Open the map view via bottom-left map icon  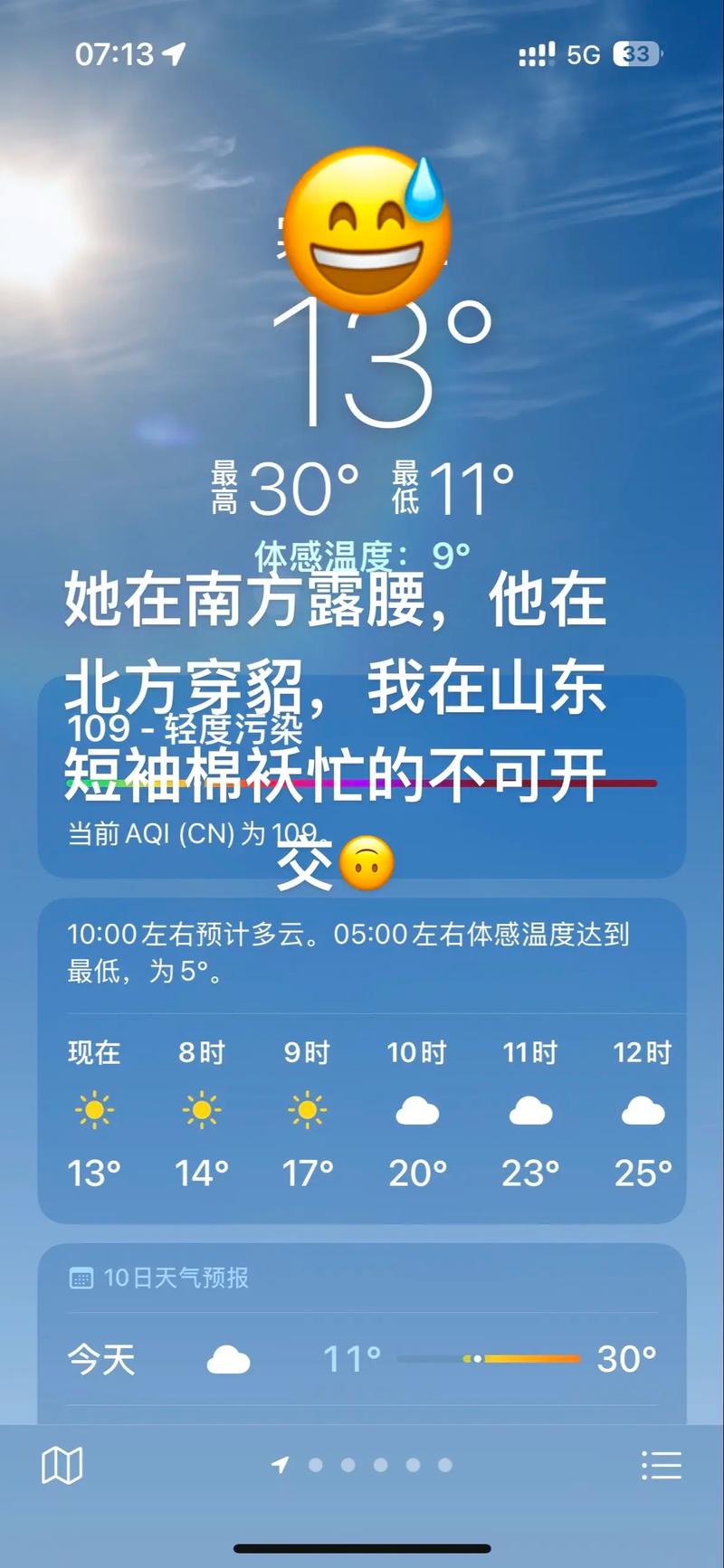(x=62, y=1463)
